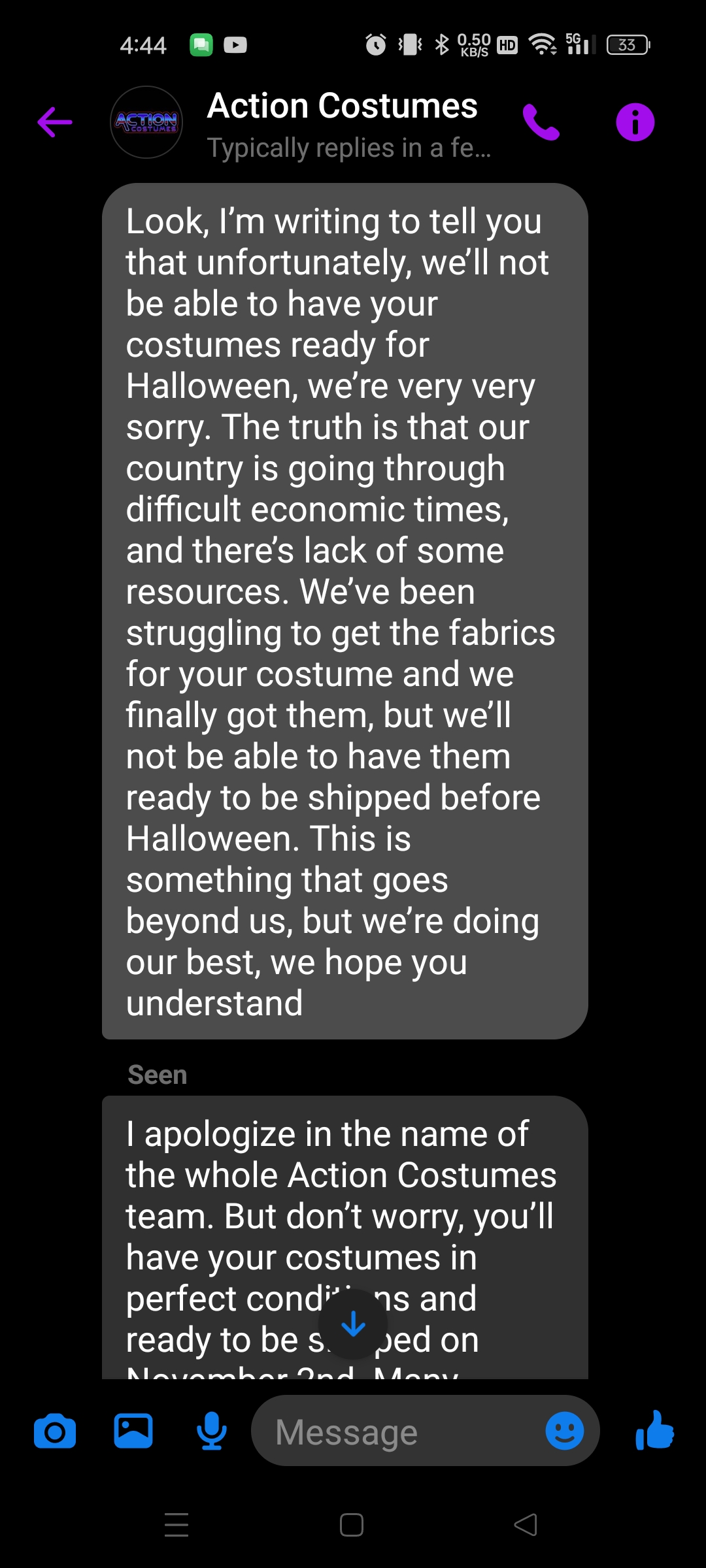Viewport: 706px width, 1568px height.
Task: Go to the system home screen
Action: coord(352,1525)
